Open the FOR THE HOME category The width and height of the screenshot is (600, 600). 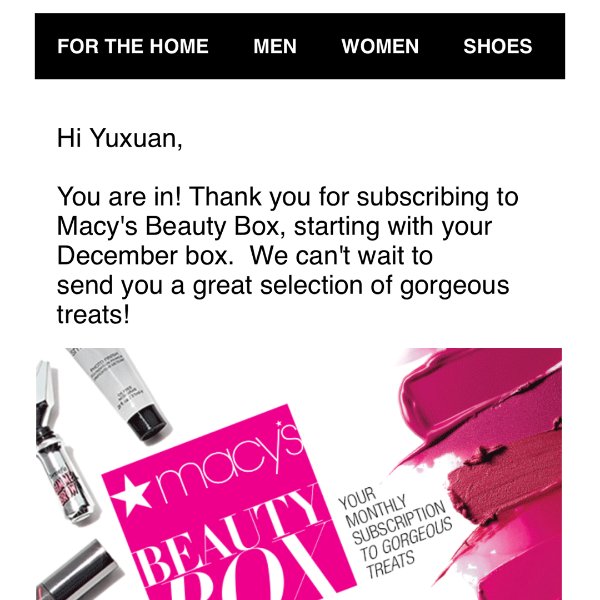pyautogui.click(x=133, y=46)
